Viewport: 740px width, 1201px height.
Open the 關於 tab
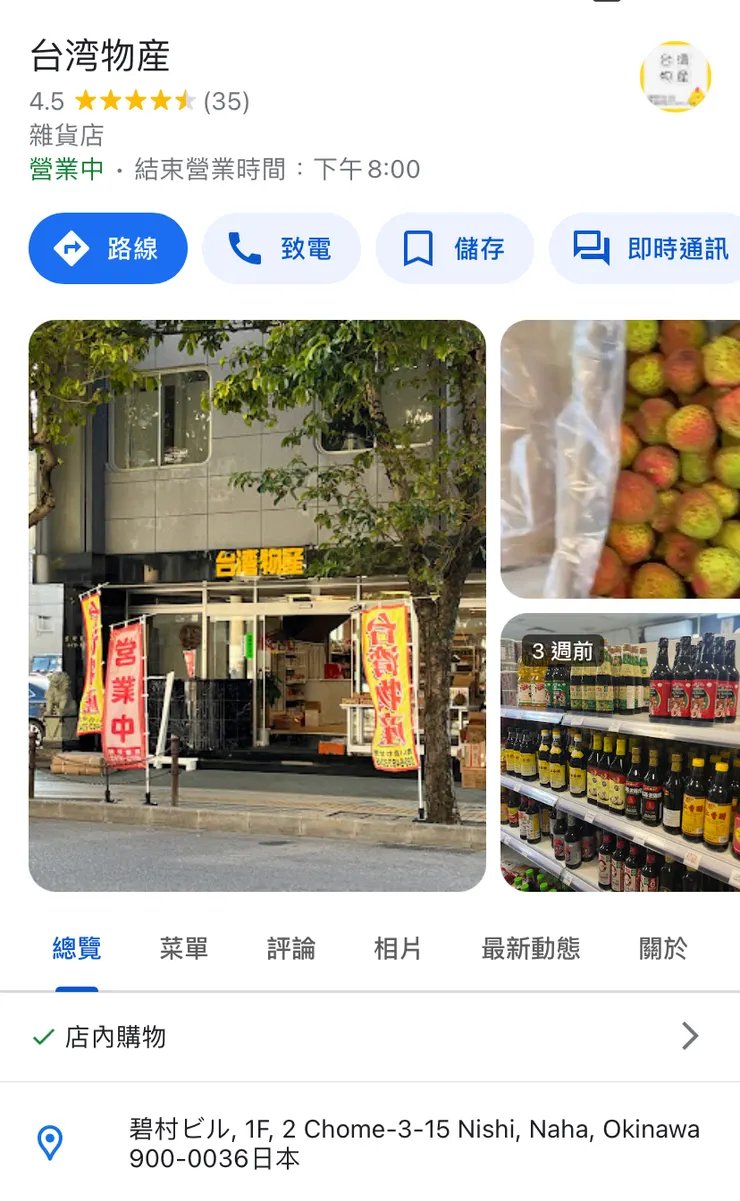tap(662, 949)
